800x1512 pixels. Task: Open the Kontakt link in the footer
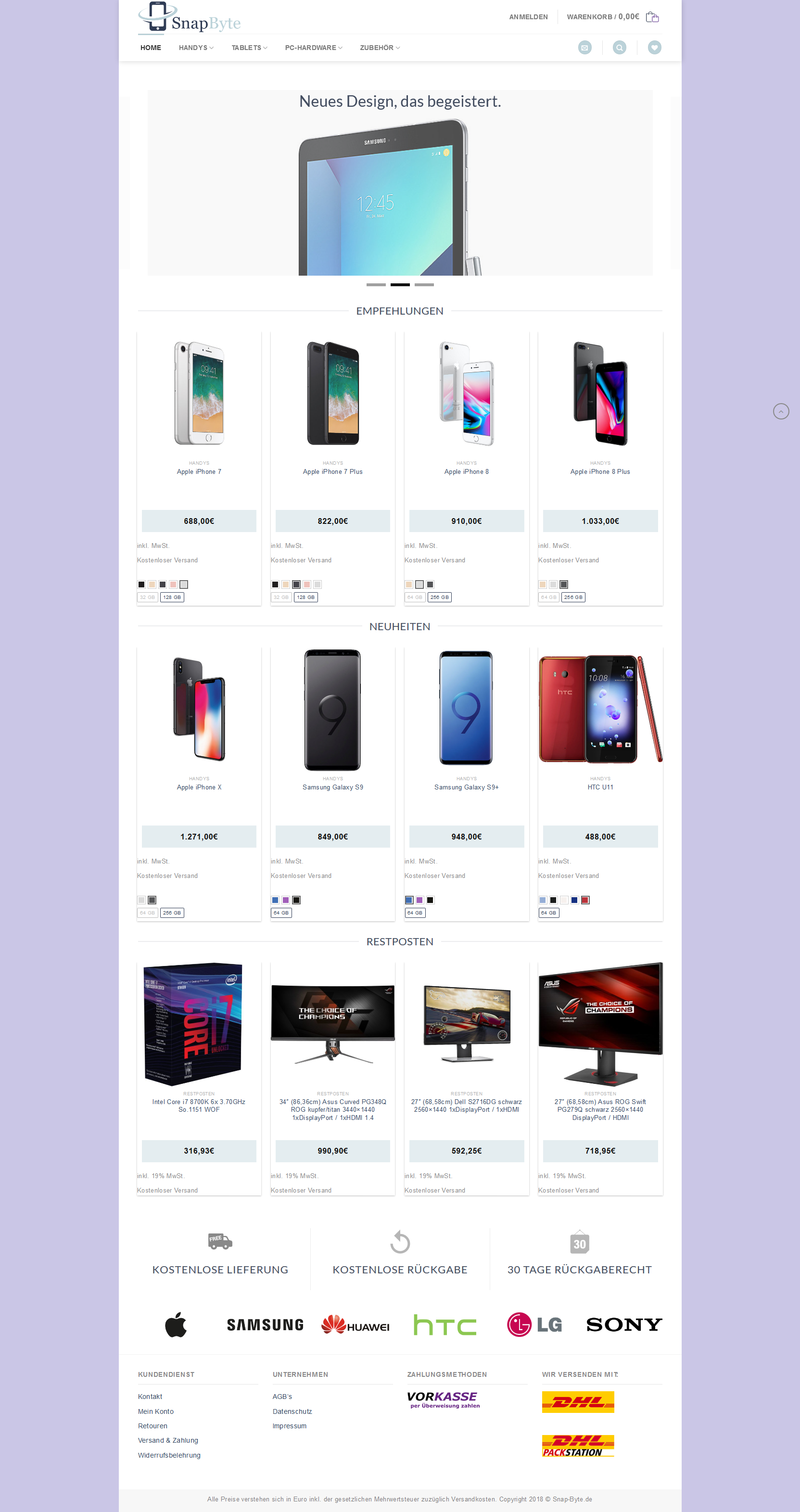150,1397
